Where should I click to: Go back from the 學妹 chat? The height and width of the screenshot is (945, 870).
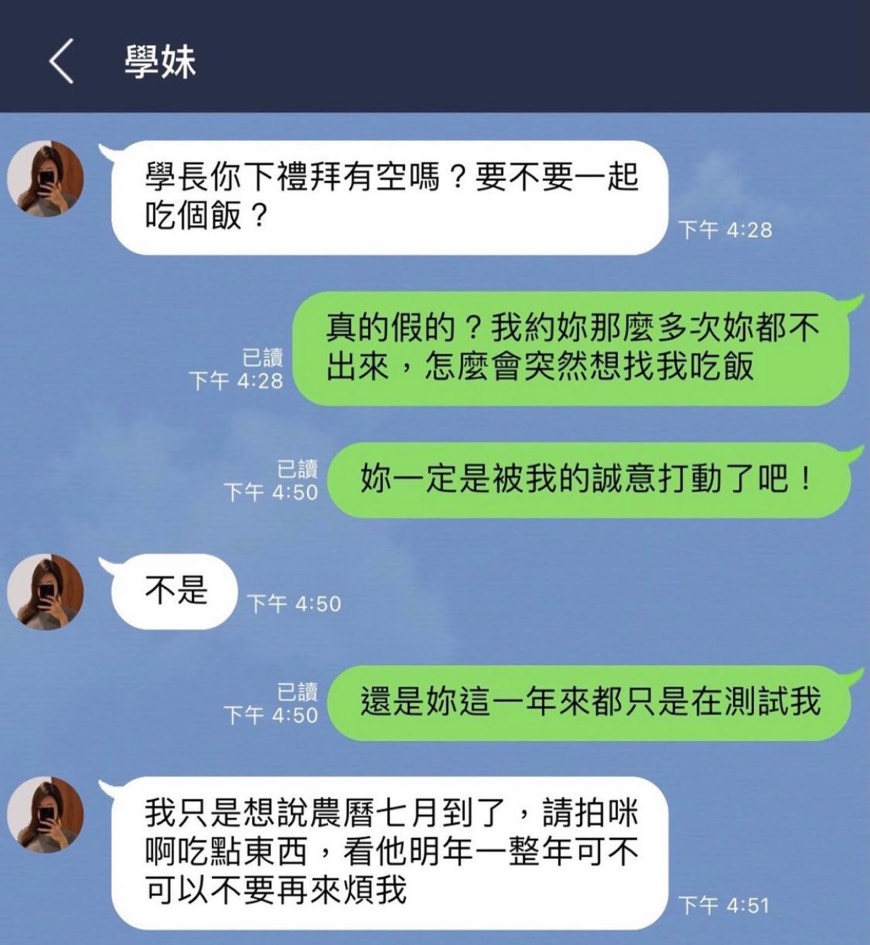[61, 62]
